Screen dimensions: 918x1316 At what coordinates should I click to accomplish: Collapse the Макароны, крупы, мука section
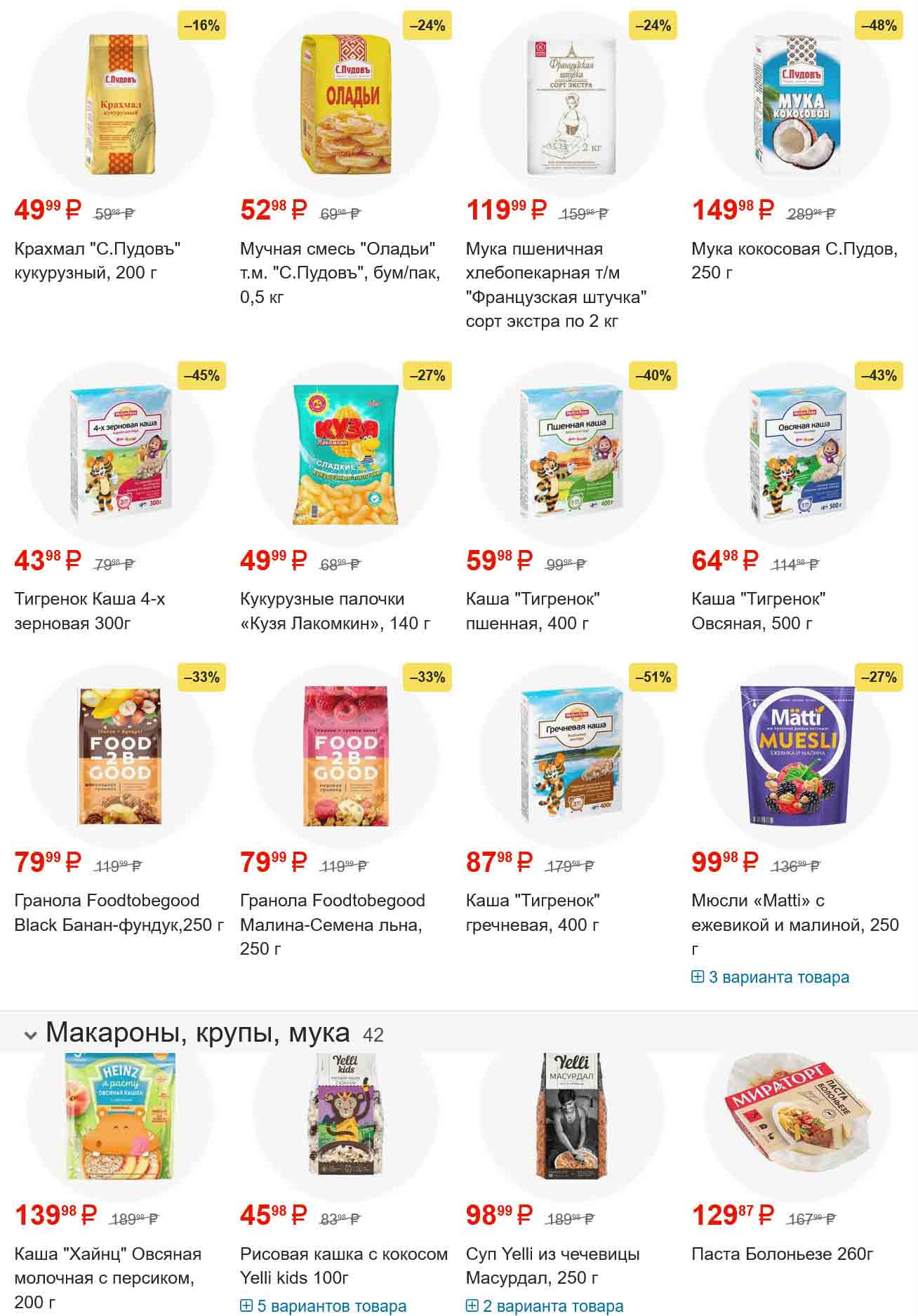tap(30, 1035)
